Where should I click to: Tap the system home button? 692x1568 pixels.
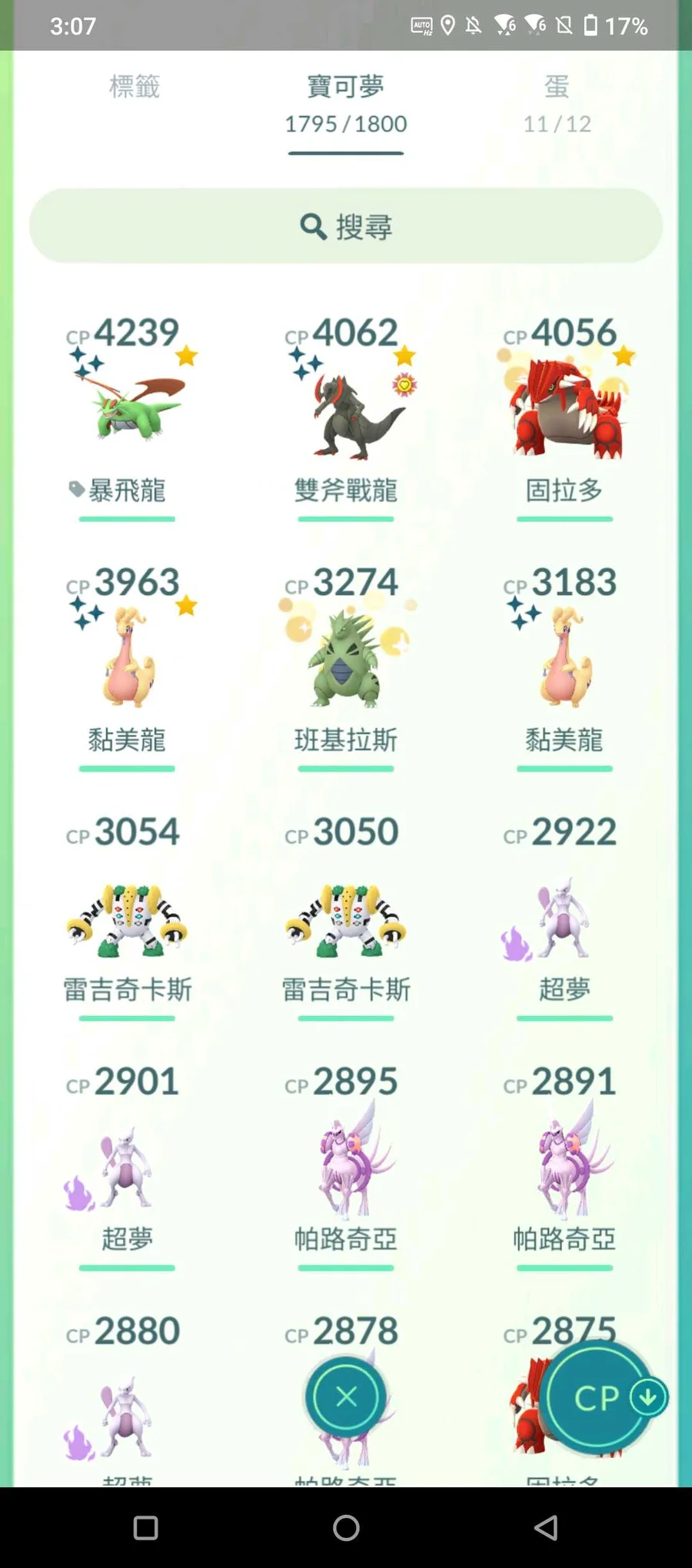(346, 1527)
